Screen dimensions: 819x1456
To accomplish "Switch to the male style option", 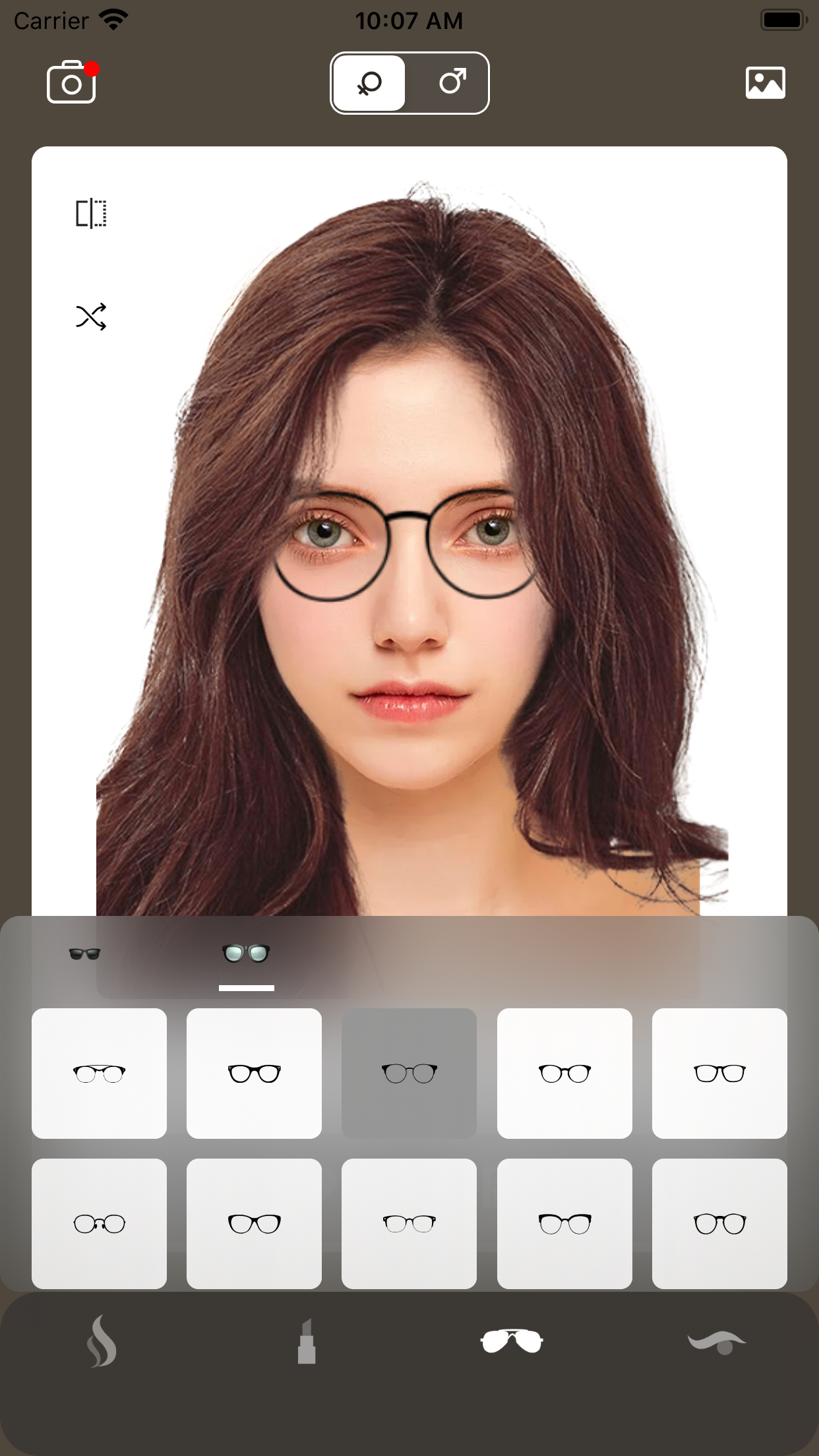I will (452, 83).
